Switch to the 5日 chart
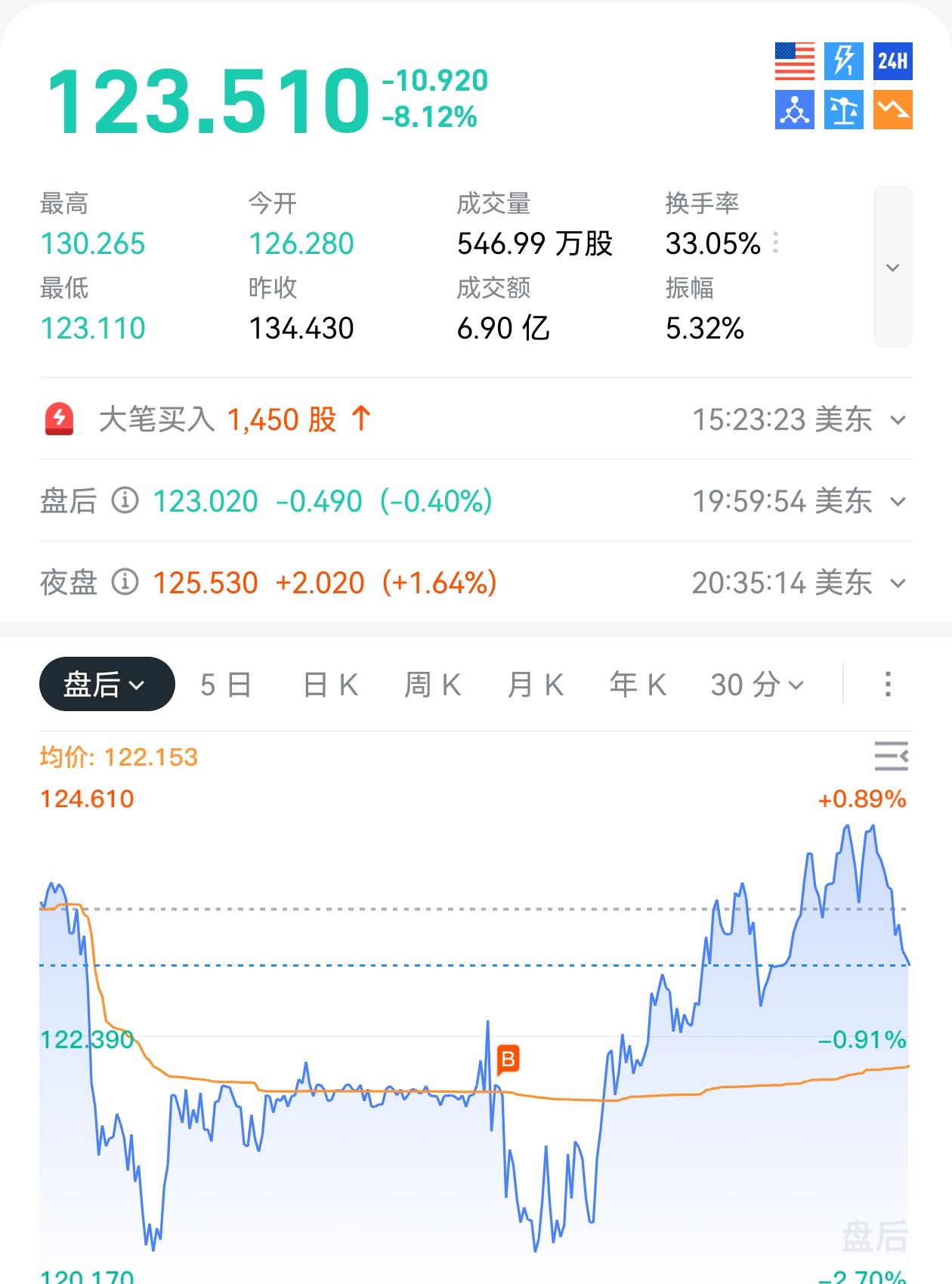 [x=225, y=685]
